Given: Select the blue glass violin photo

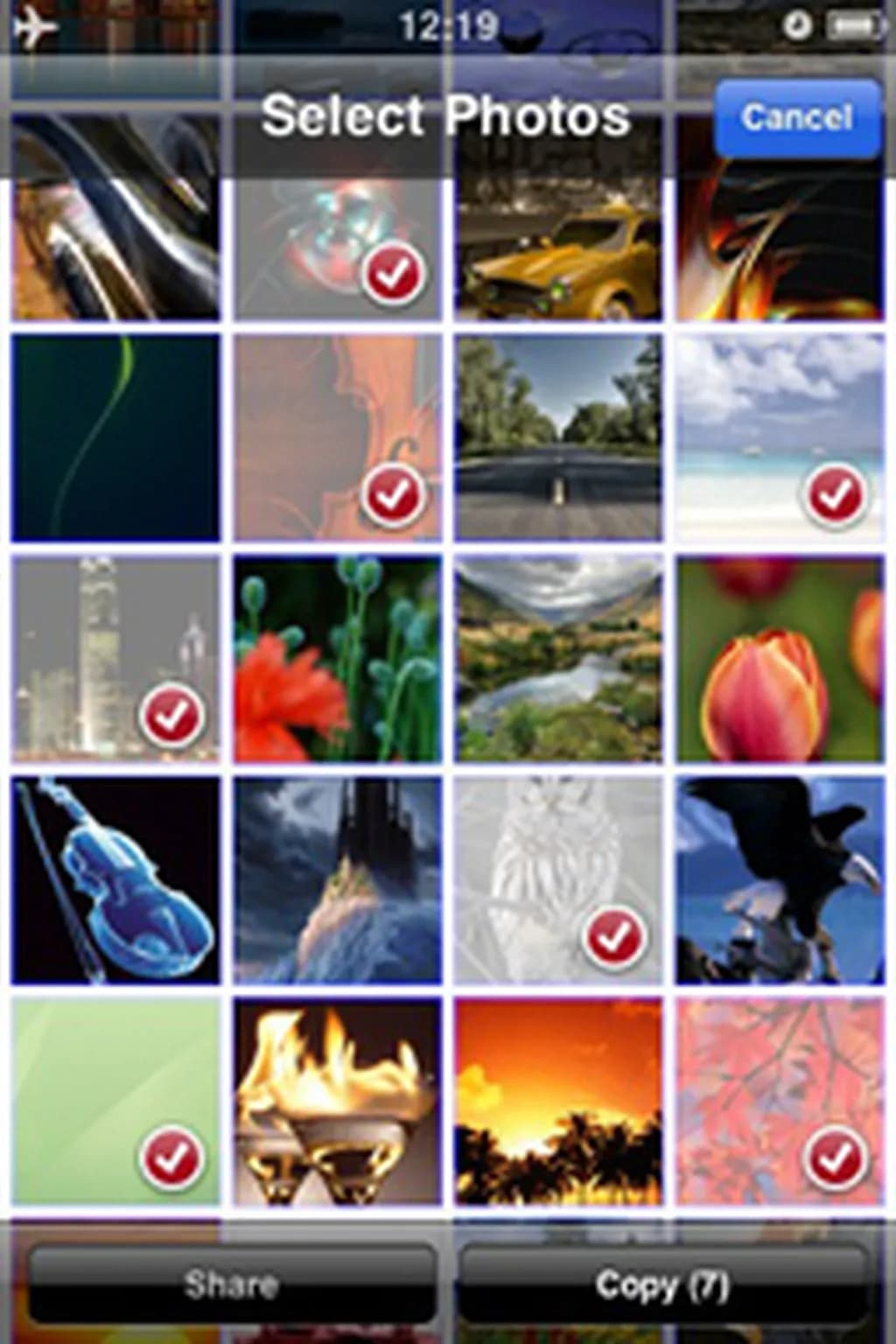Looking at the screenshot, I should (x=115, y=879).
